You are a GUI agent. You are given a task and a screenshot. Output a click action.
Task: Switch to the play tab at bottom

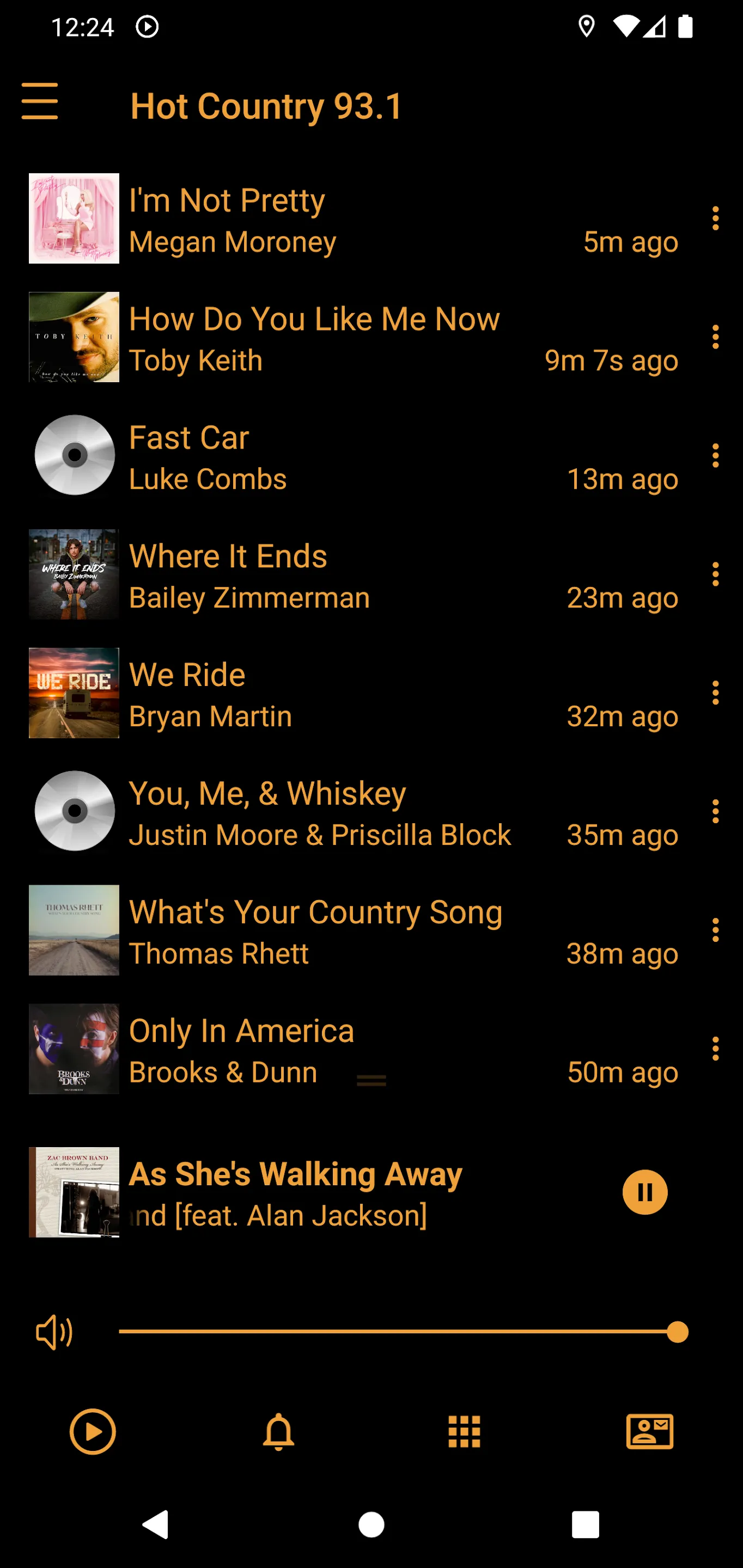[x=93, y=1432]
